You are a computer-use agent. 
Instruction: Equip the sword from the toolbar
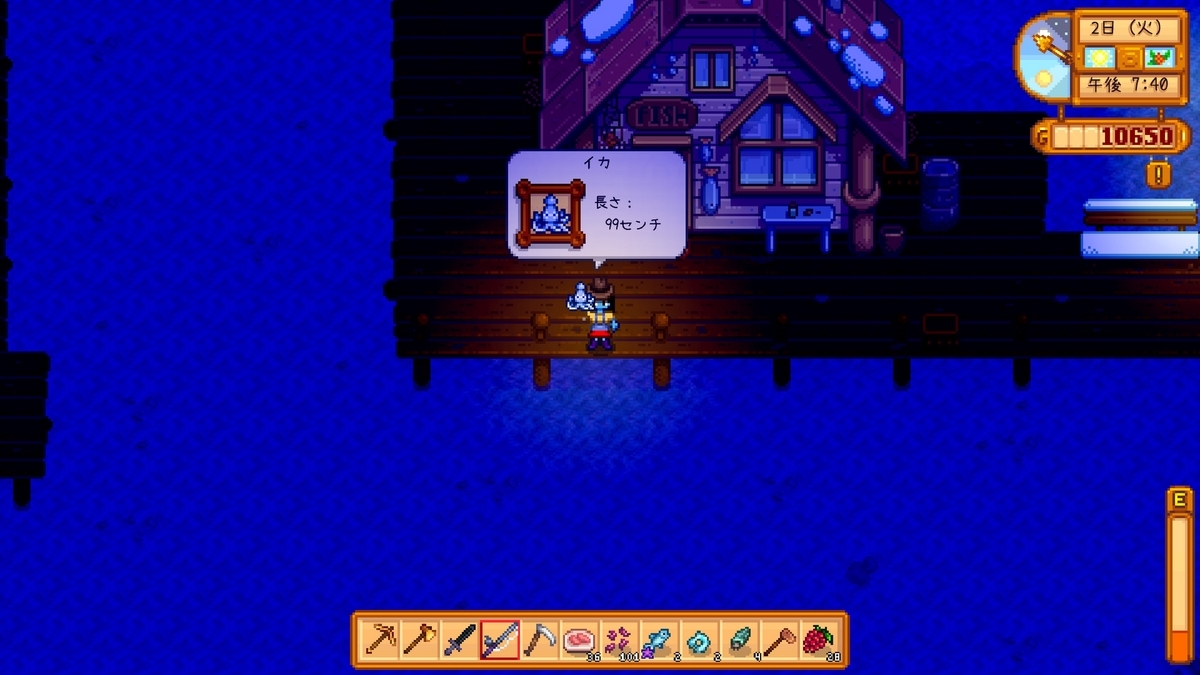[x=460, y=640]
